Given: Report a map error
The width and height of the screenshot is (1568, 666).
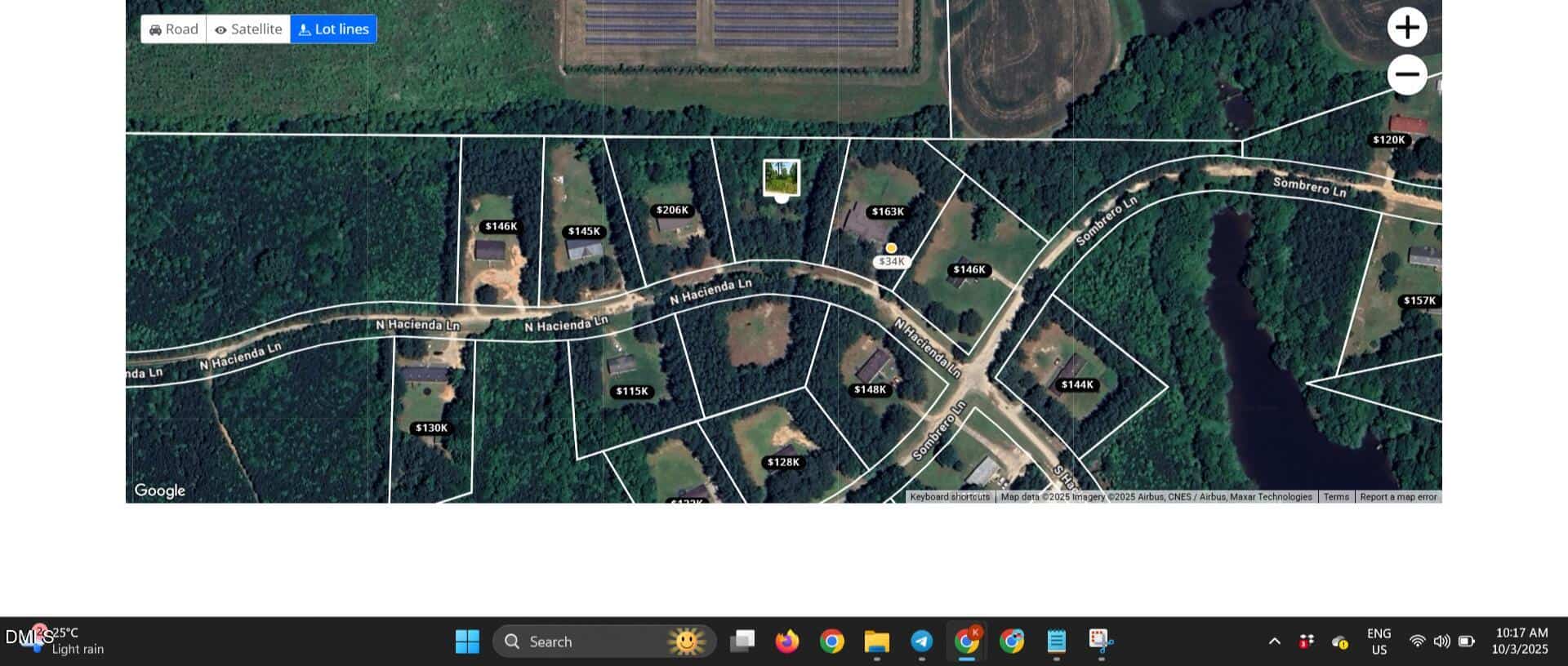Looking at the screenshot, I should tap(1398, 497).
